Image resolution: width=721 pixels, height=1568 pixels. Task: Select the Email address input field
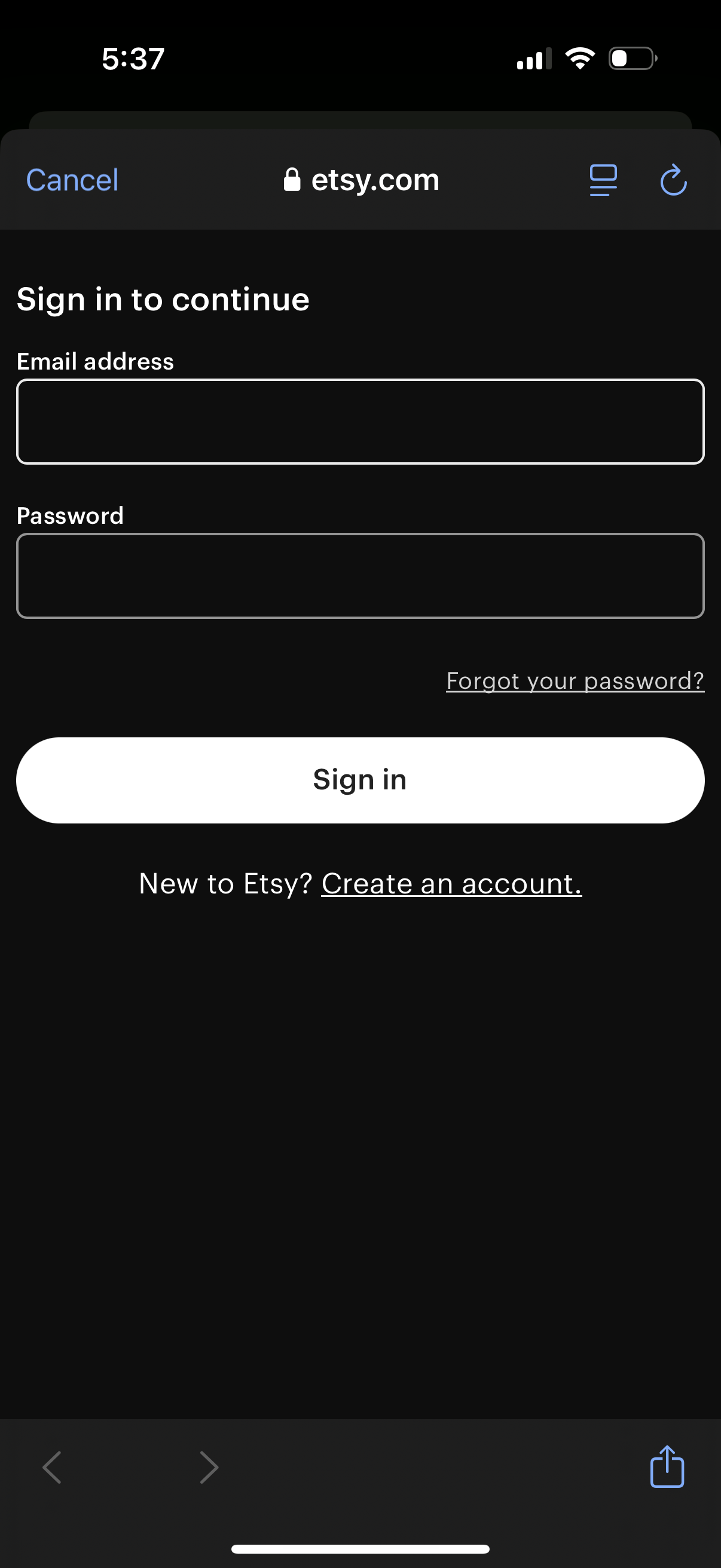[x=360, y=421]
